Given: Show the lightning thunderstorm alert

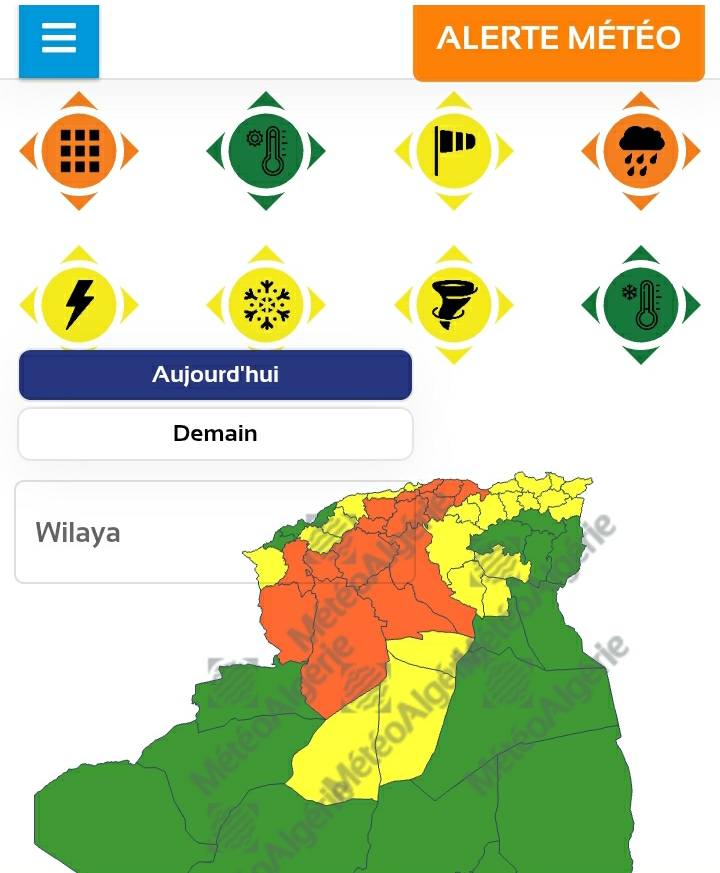Looking at the screenshot, I should (x=80, y=305).
